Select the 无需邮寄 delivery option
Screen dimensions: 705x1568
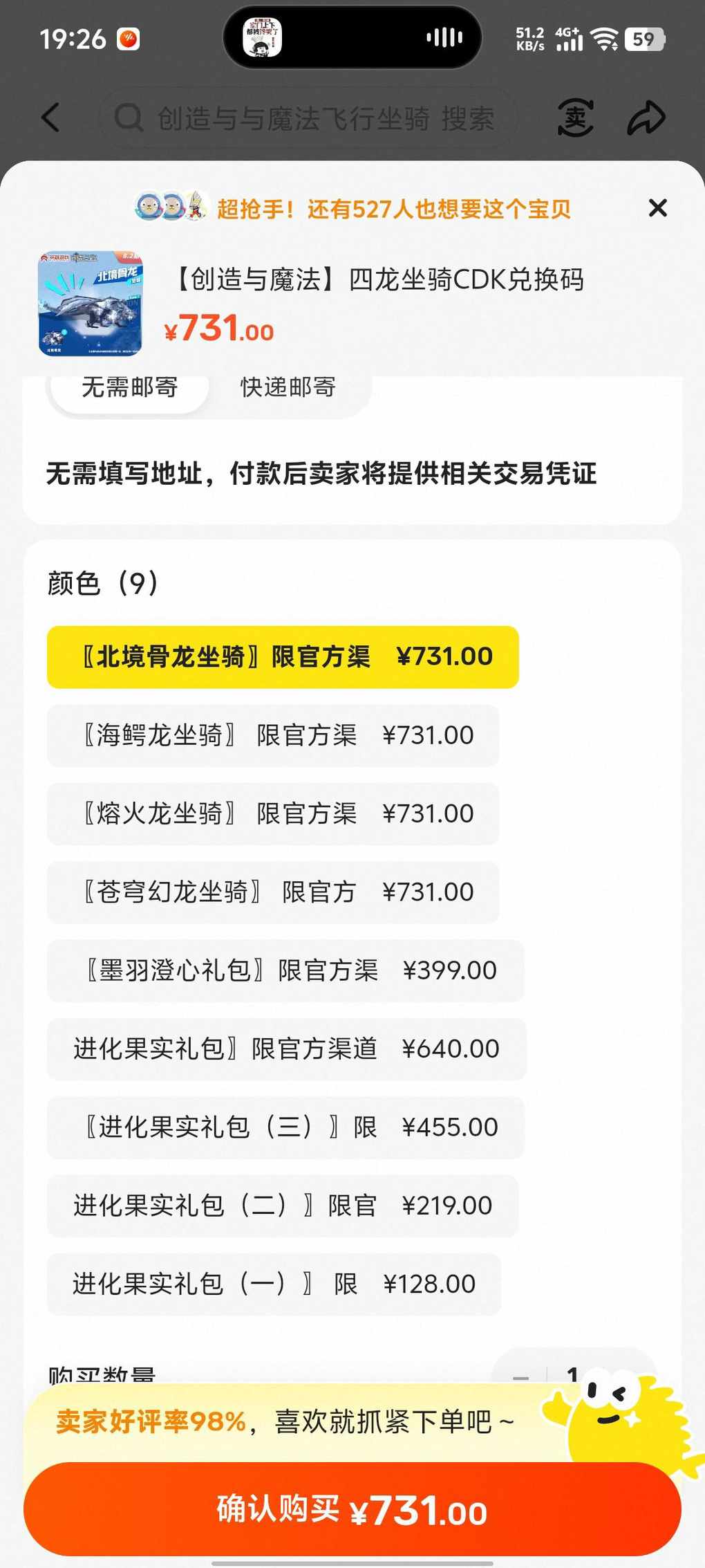[x=130, y=388]
